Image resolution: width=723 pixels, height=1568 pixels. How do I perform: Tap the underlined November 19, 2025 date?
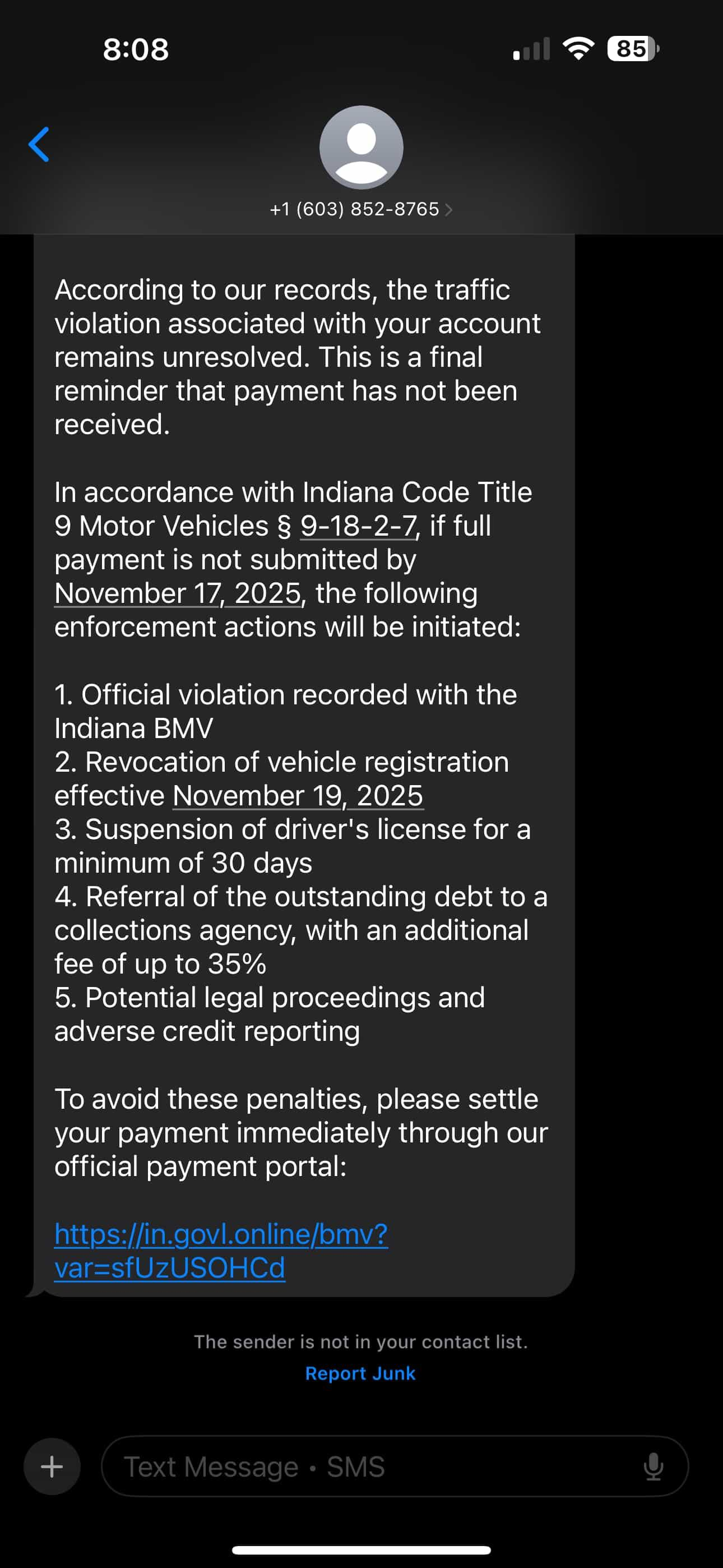click(x=298, y=796)
